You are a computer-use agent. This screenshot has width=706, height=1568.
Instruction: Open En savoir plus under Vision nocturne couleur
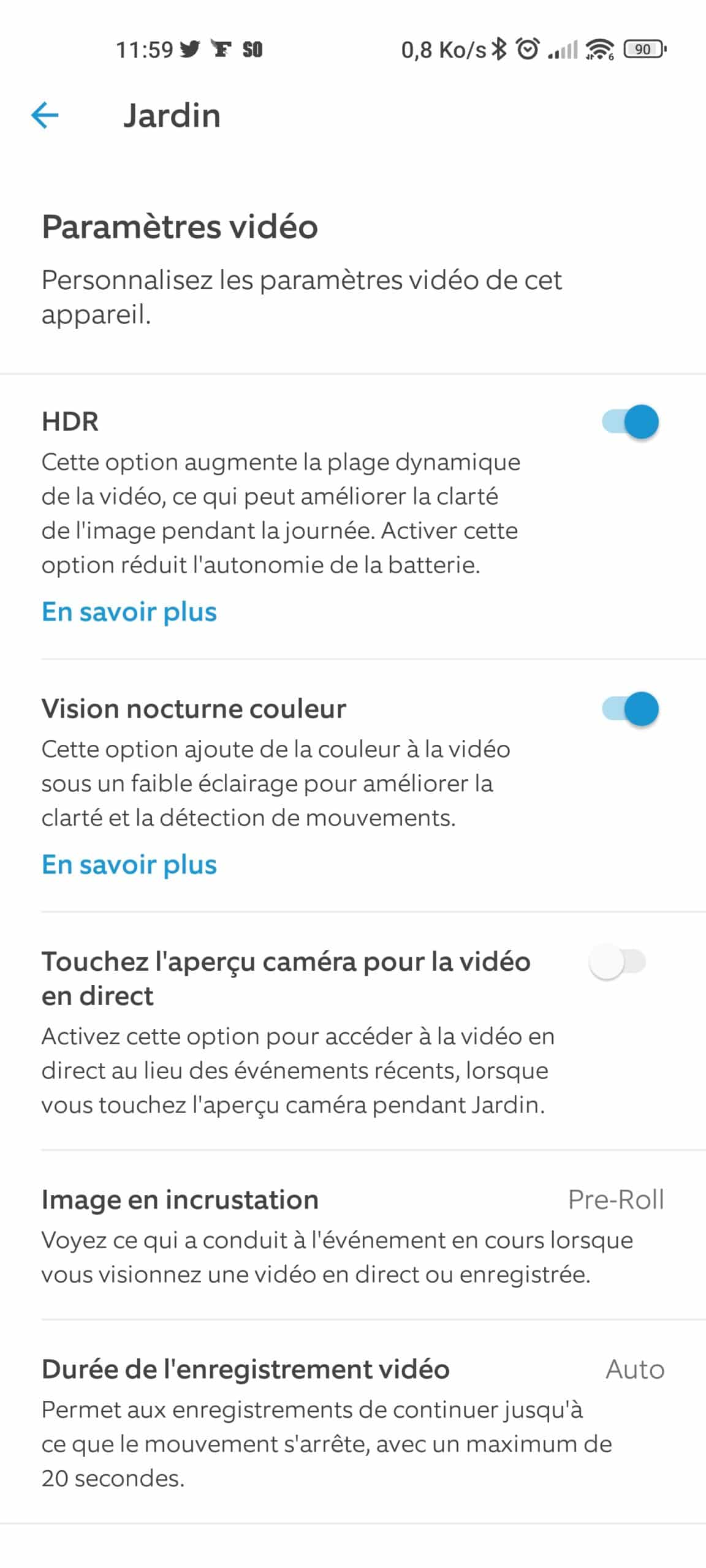pos(129,864)
